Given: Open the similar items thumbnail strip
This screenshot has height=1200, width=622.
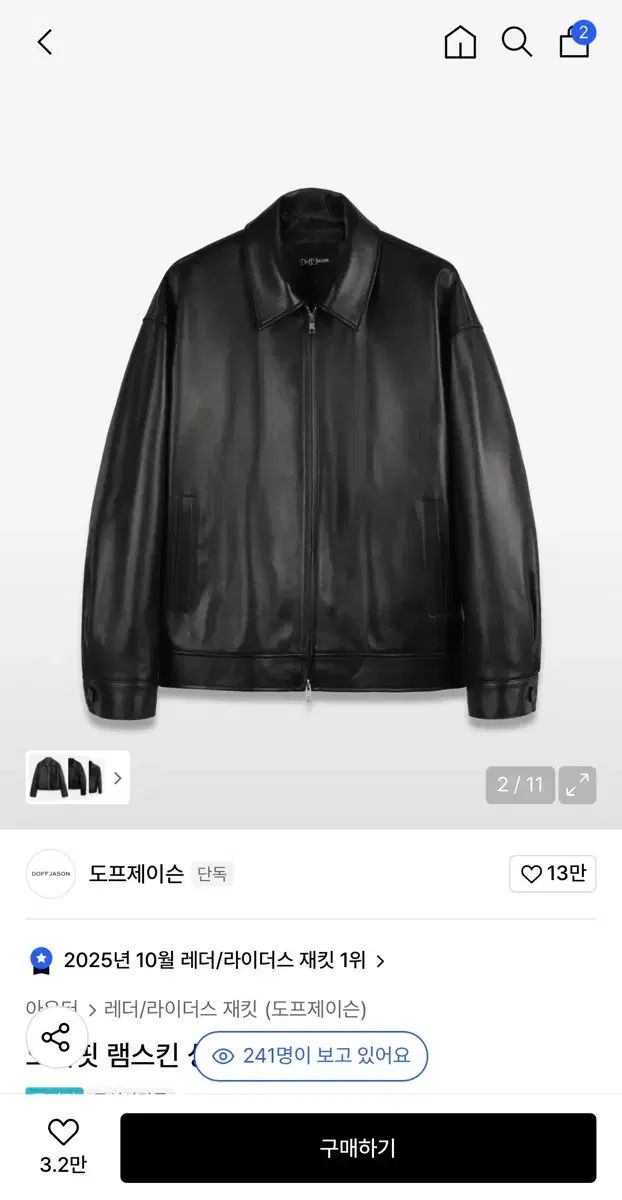Looking at the screenshot, I should pos(77,777).
